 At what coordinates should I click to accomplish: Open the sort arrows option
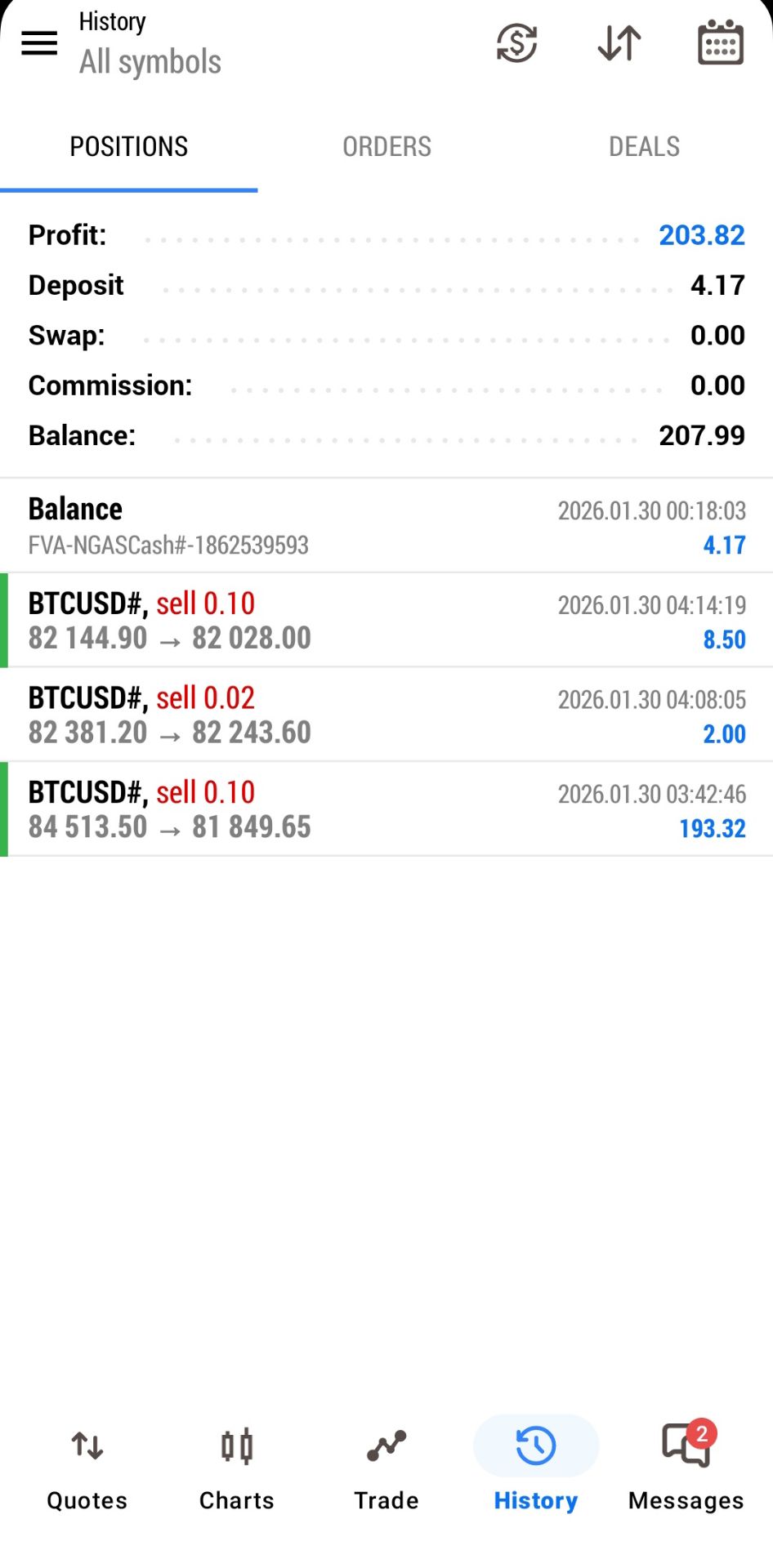click(619, 42)
